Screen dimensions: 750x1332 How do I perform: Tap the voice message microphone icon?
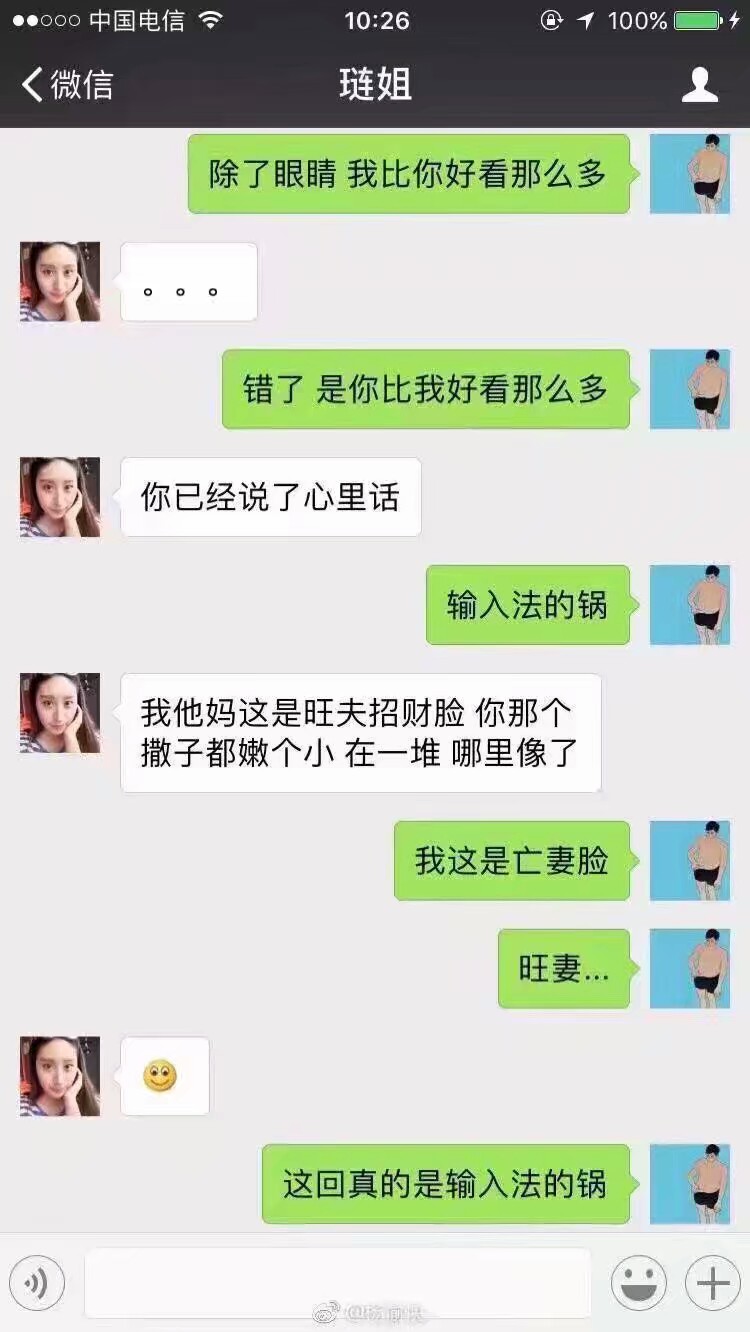37,1282
